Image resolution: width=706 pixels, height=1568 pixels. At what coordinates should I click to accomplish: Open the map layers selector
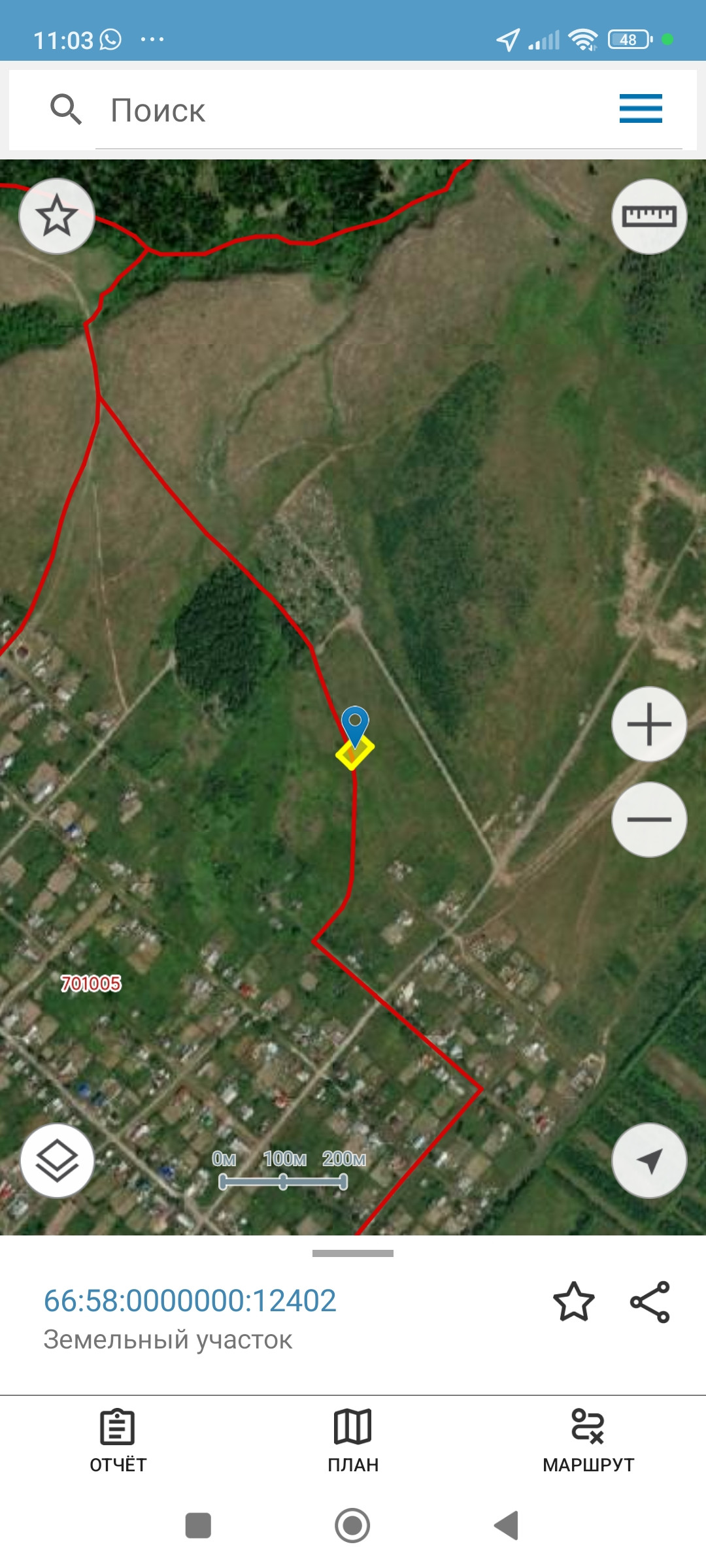tap(57, 1161)
